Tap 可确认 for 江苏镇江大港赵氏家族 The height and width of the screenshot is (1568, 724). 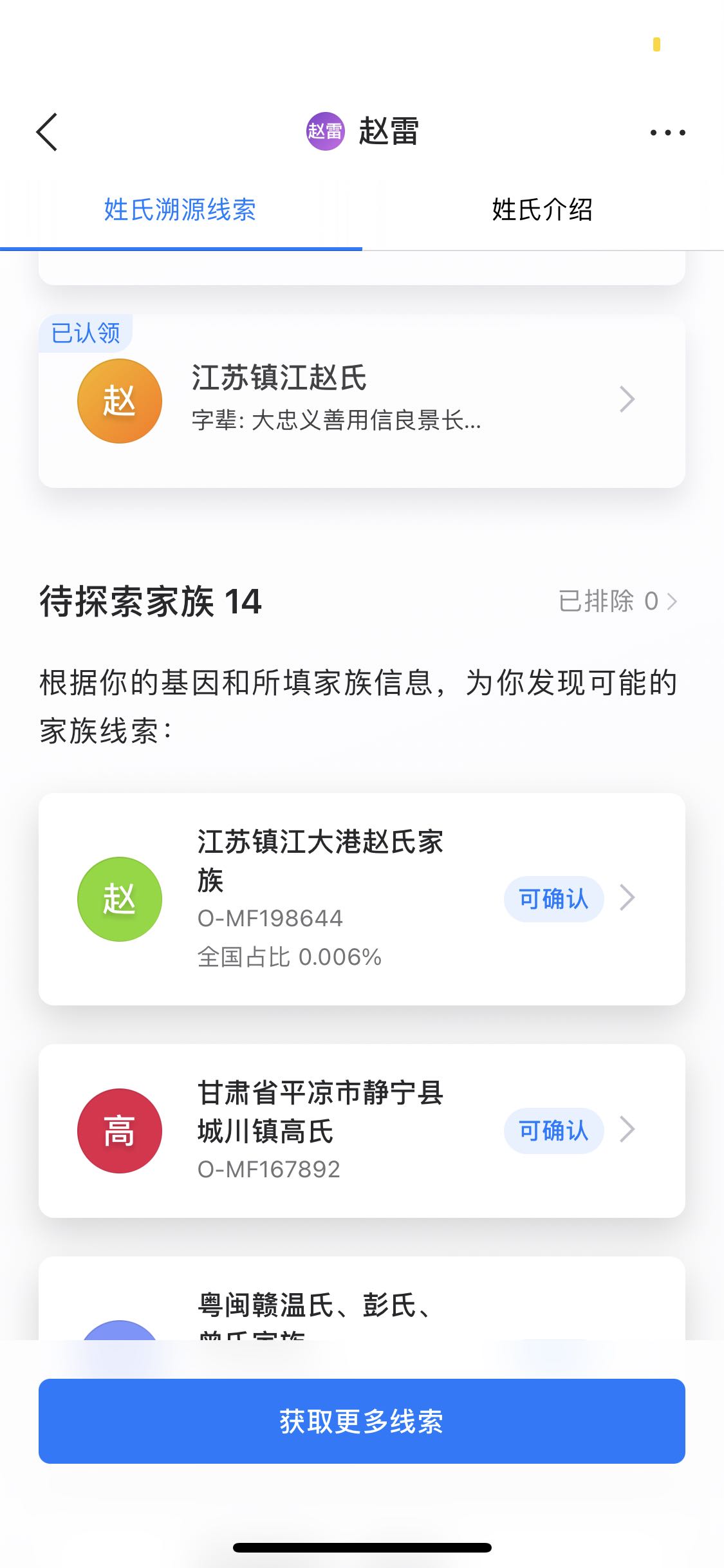(x=553, y=899)
